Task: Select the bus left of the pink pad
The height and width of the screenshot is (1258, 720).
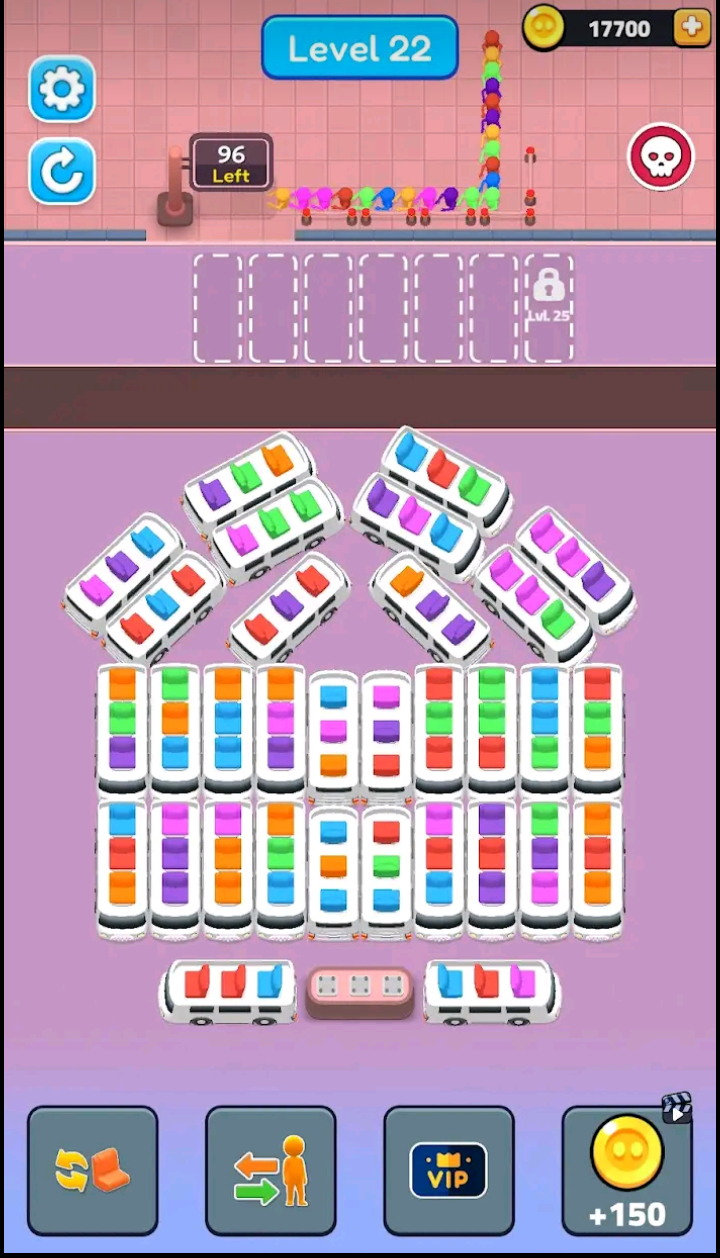Action: point(229,990)
